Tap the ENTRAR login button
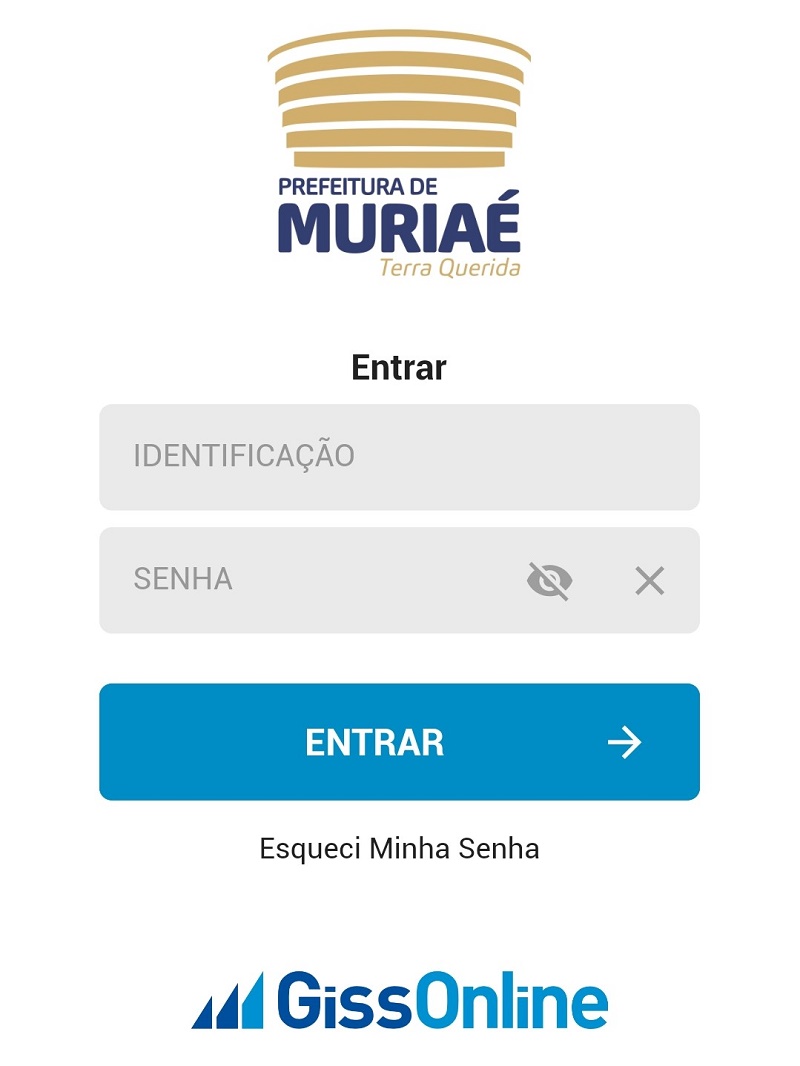The image size is (800, 1066). click(x=399, y=742)
